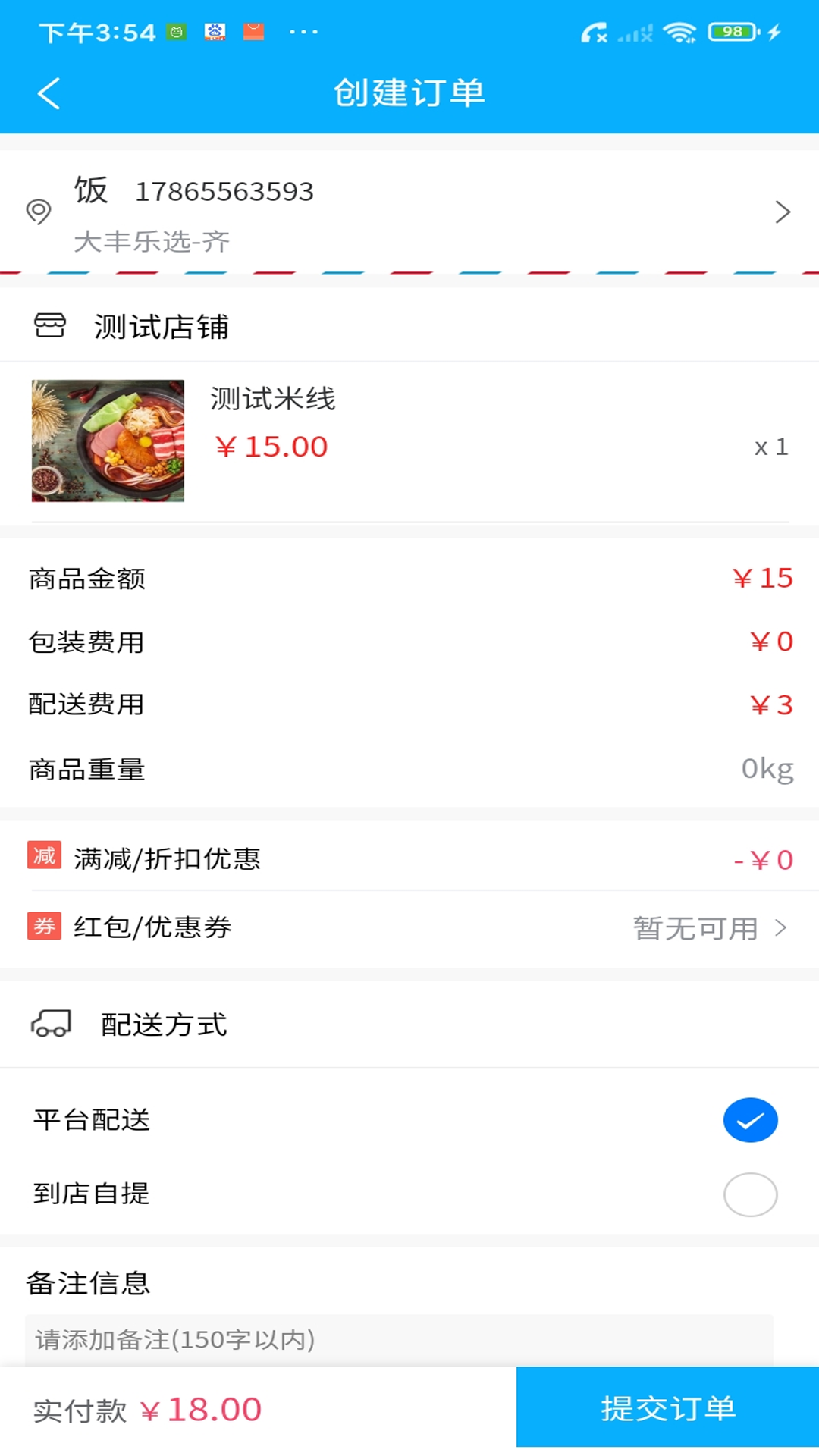Click the location pin icon beside the address
This screenshot has width=819, height=1456.
(39, 213)
